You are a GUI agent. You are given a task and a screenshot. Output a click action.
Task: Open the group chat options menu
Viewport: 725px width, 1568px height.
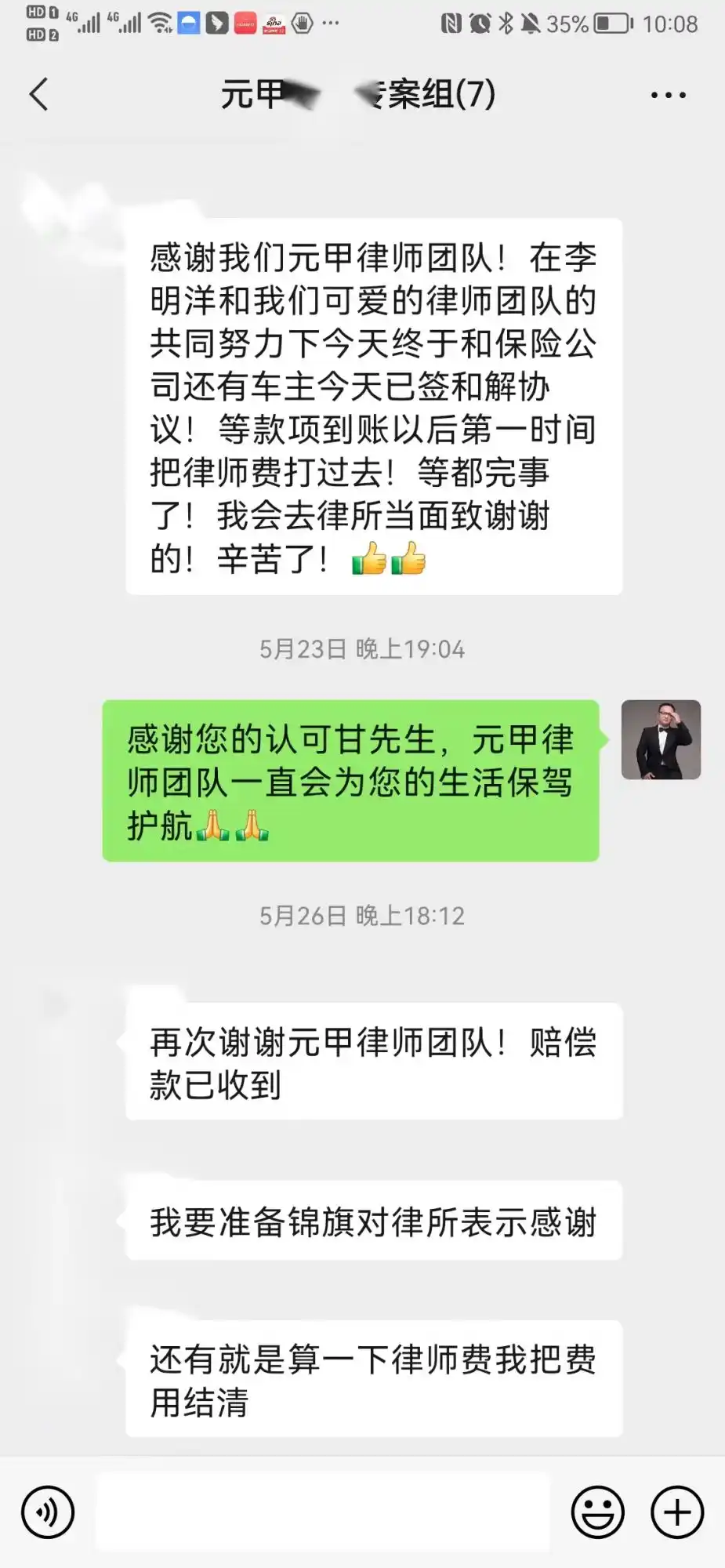tap(668, 95)
